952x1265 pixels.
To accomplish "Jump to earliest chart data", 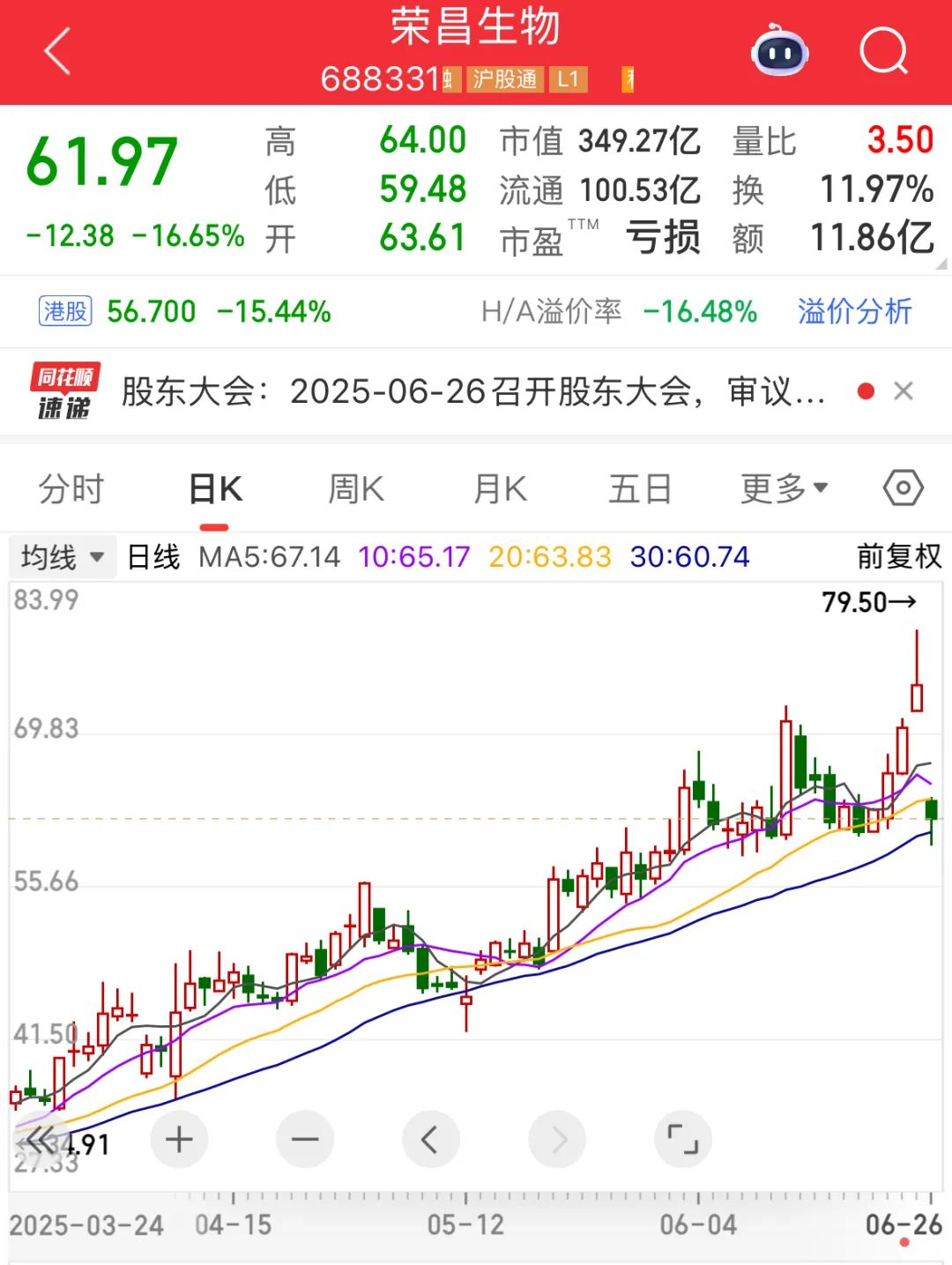I will 41,1141.
